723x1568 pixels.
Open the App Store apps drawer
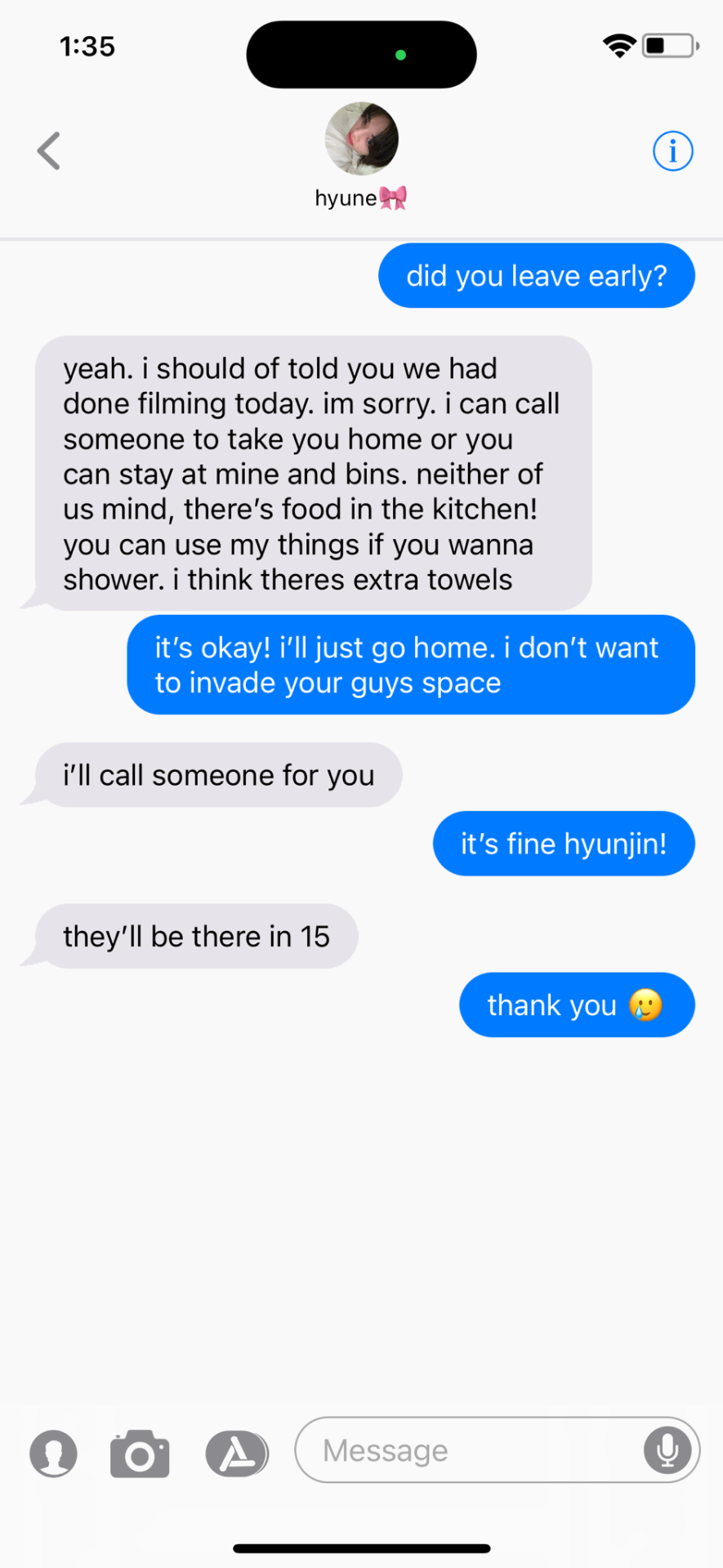(x=236, y=1454)
